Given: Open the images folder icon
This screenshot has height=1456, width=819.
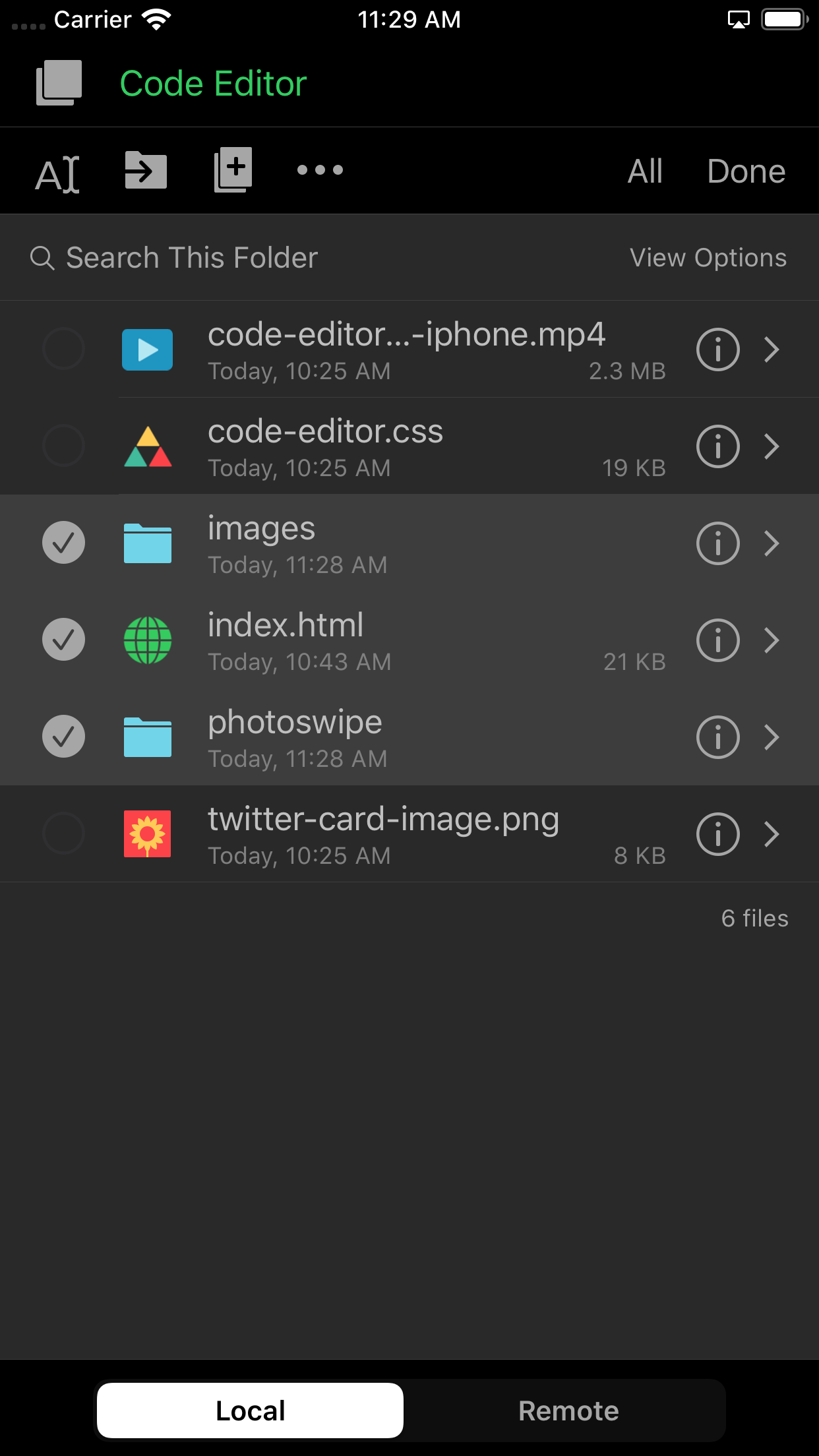Looking at the screenshot, I should (147, 543).
